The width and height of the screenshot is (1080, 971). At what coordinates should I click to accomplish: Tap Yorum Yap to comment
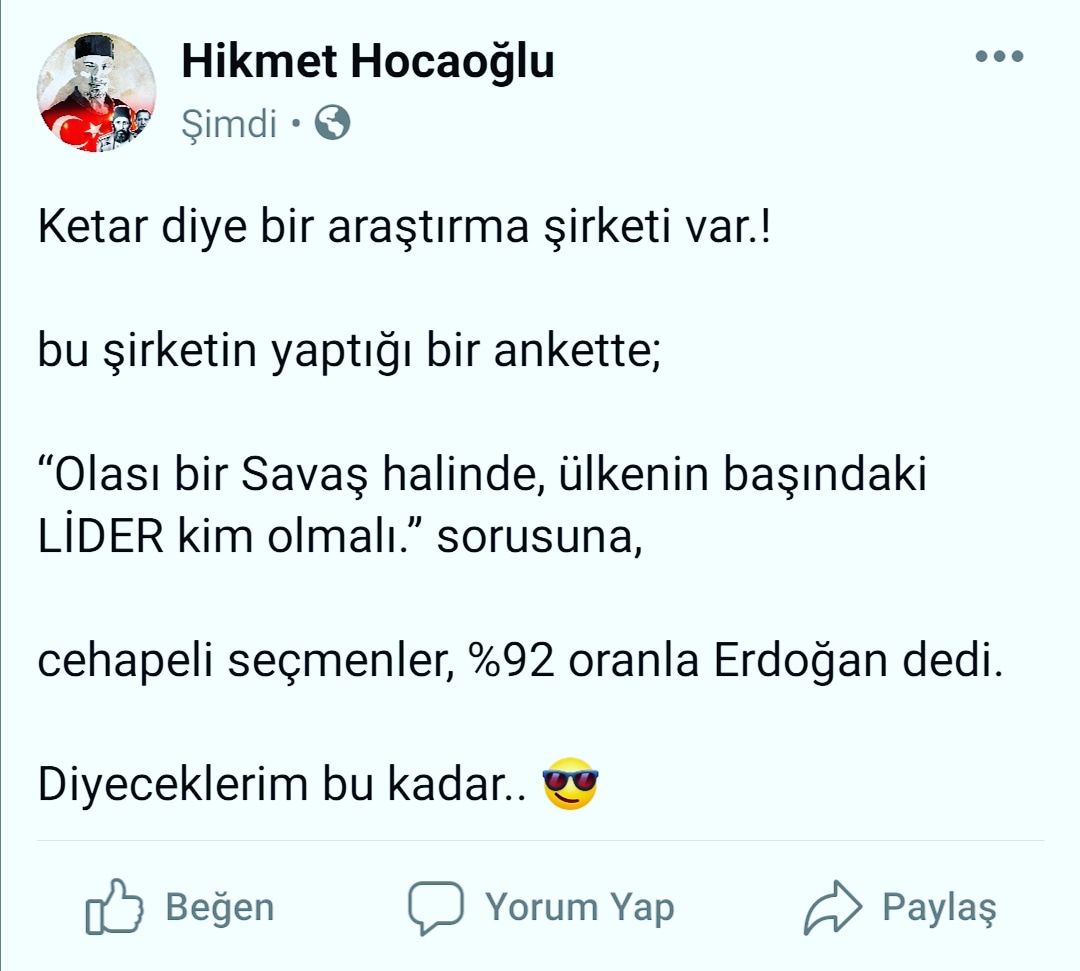(541, 907)
